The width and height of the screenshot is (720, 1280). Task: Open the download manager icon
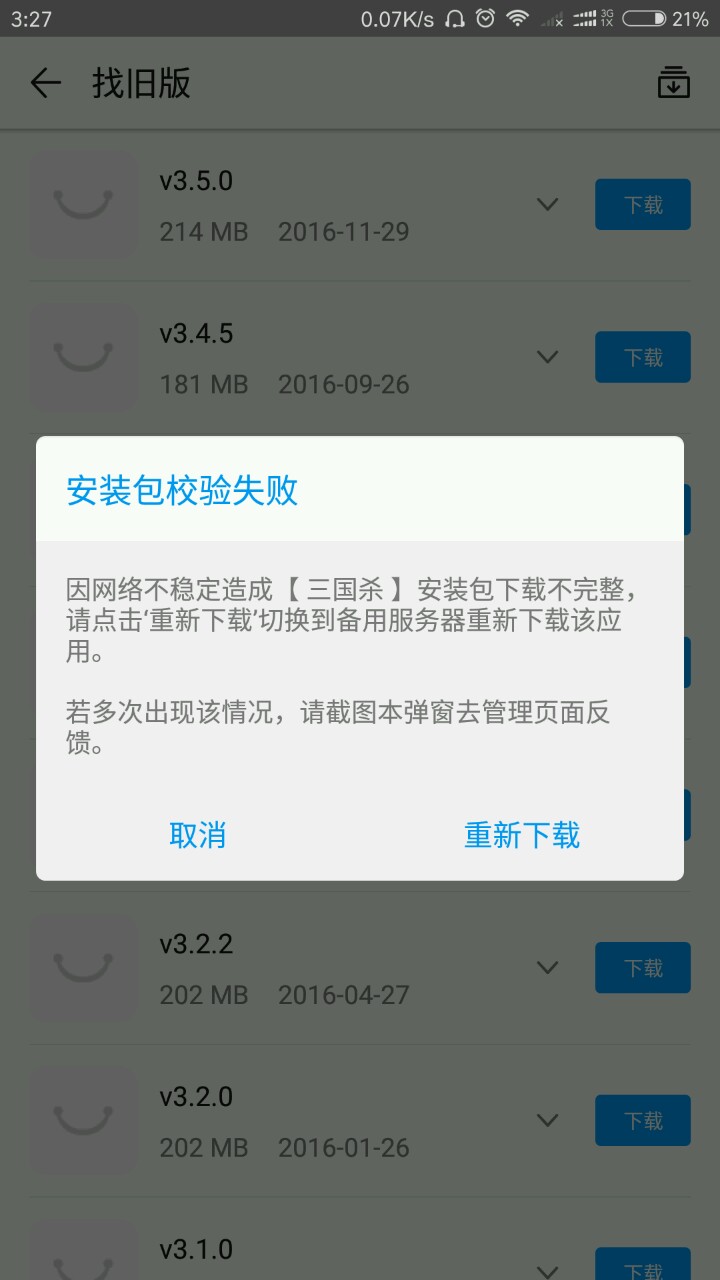pyautogui.click(x=674, y=83)
